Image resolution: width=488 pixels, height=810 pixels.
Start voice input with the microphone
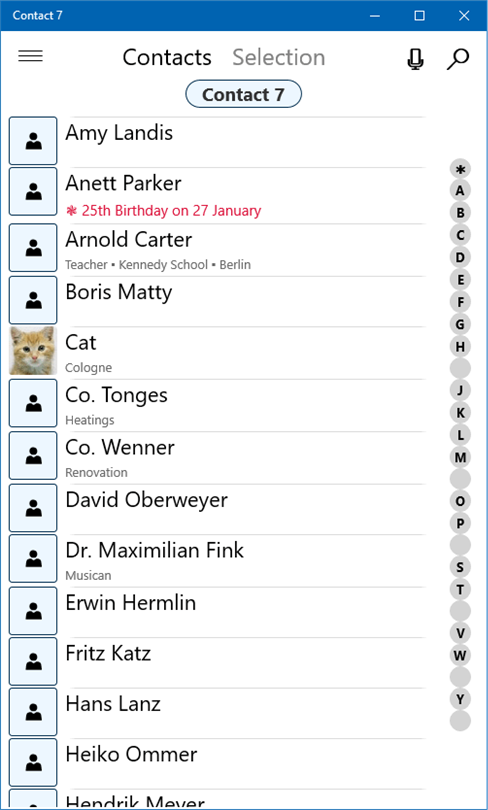pyautogui.click(x=415, y=58)
